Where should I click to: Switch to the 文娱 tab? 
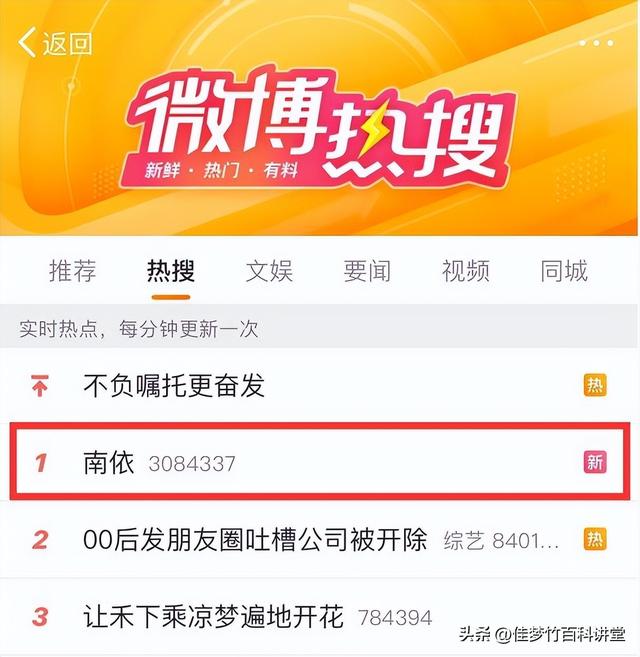click(269, 270)
